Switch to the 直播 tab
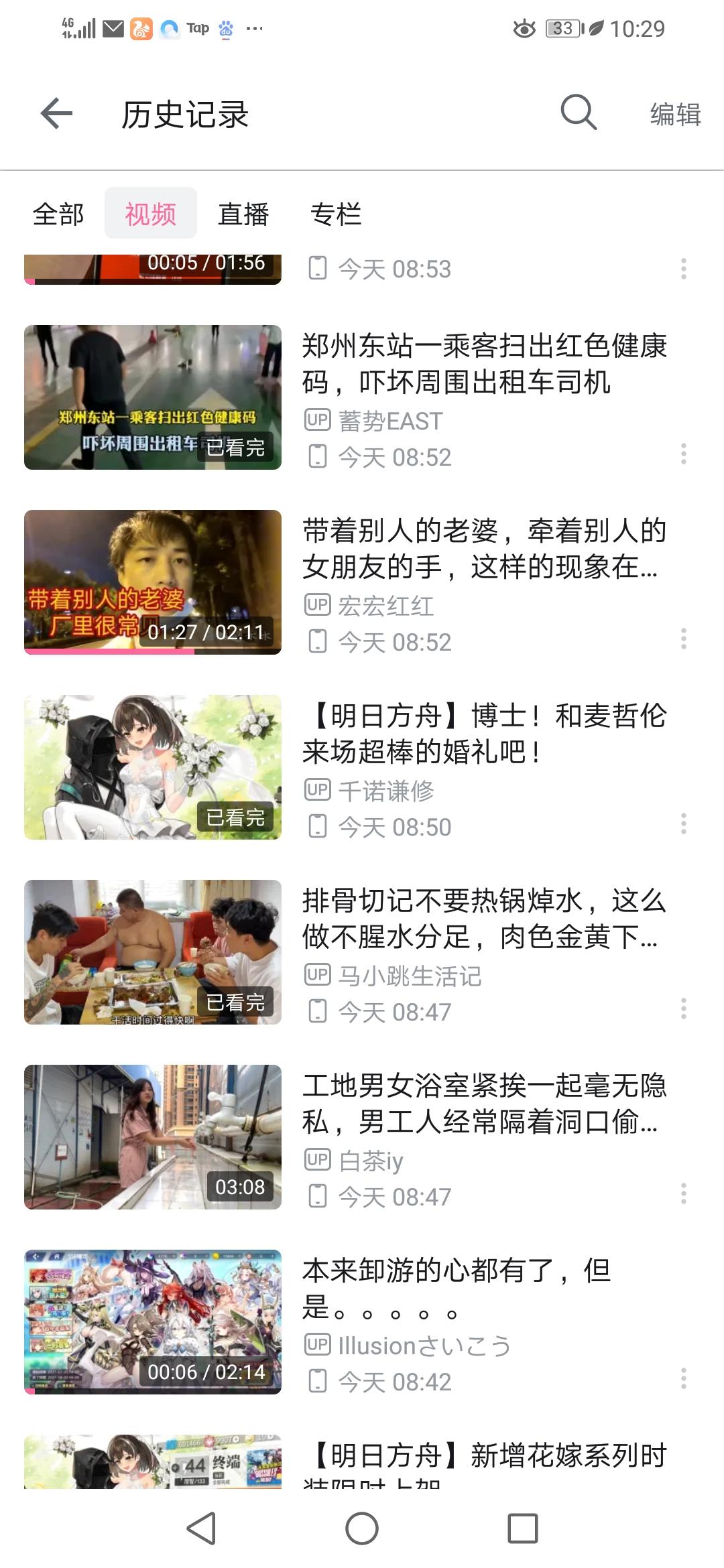This screenshot has width=724, height=1568. coord(243,214)
